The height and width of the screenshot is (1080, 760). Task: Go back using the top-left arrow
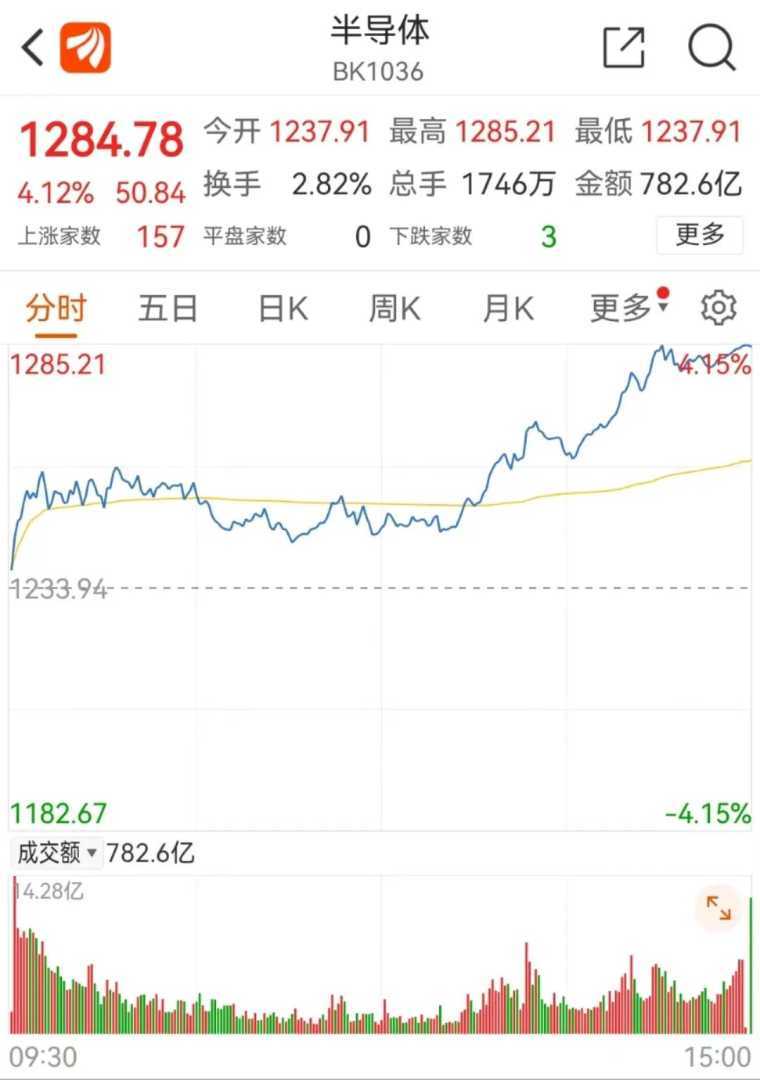pyautogui.click(x=33, y=47)
